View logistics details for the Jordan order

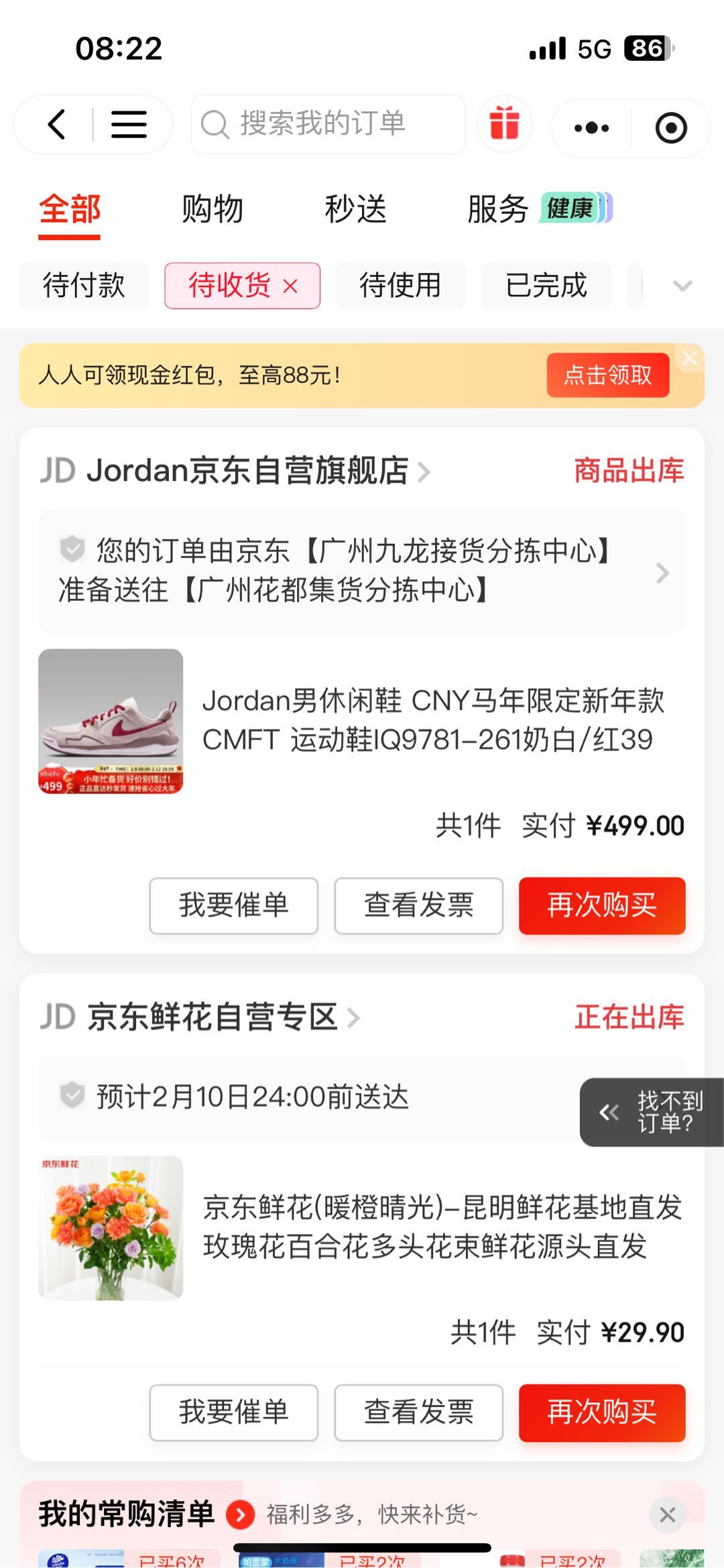(x=362, y=571)
